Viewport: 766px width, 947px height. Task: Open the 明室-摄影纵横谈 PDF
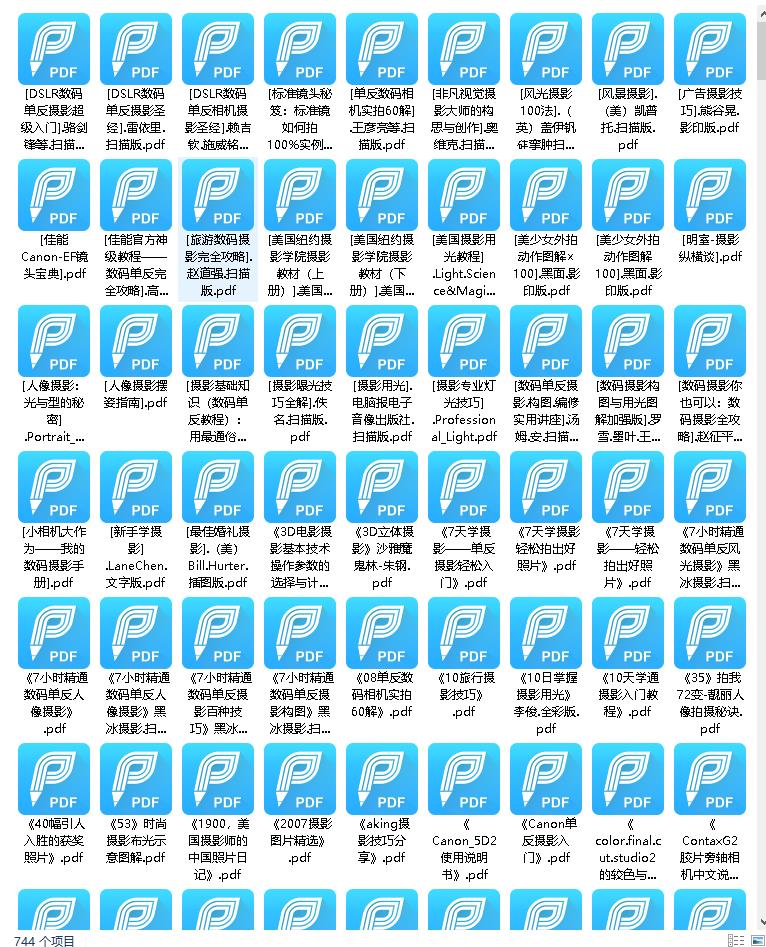point(710,195)
